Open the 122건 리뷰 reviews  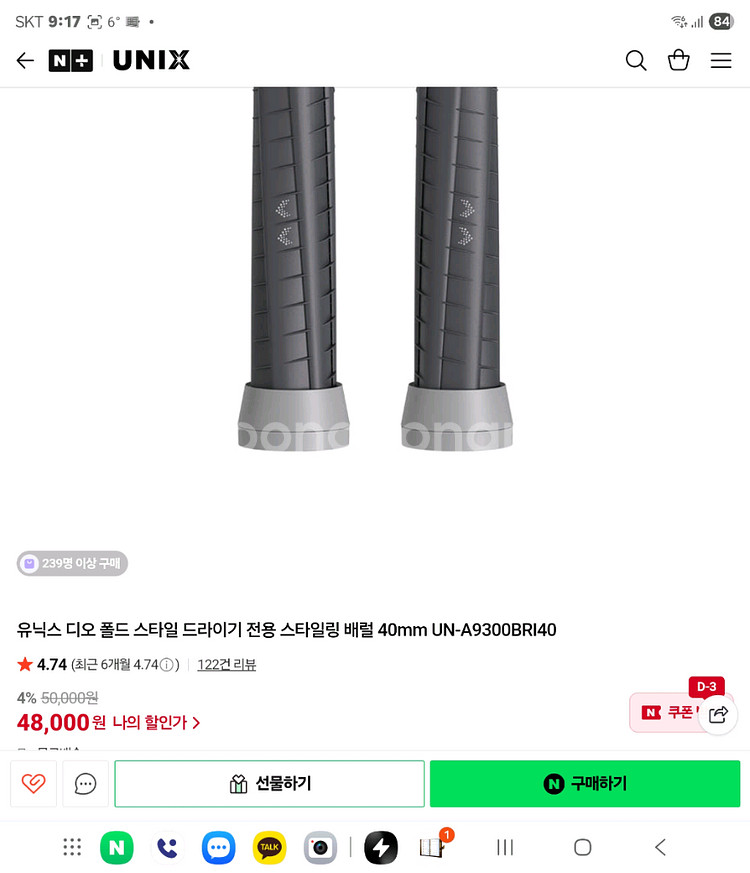(x=226, y=662)
